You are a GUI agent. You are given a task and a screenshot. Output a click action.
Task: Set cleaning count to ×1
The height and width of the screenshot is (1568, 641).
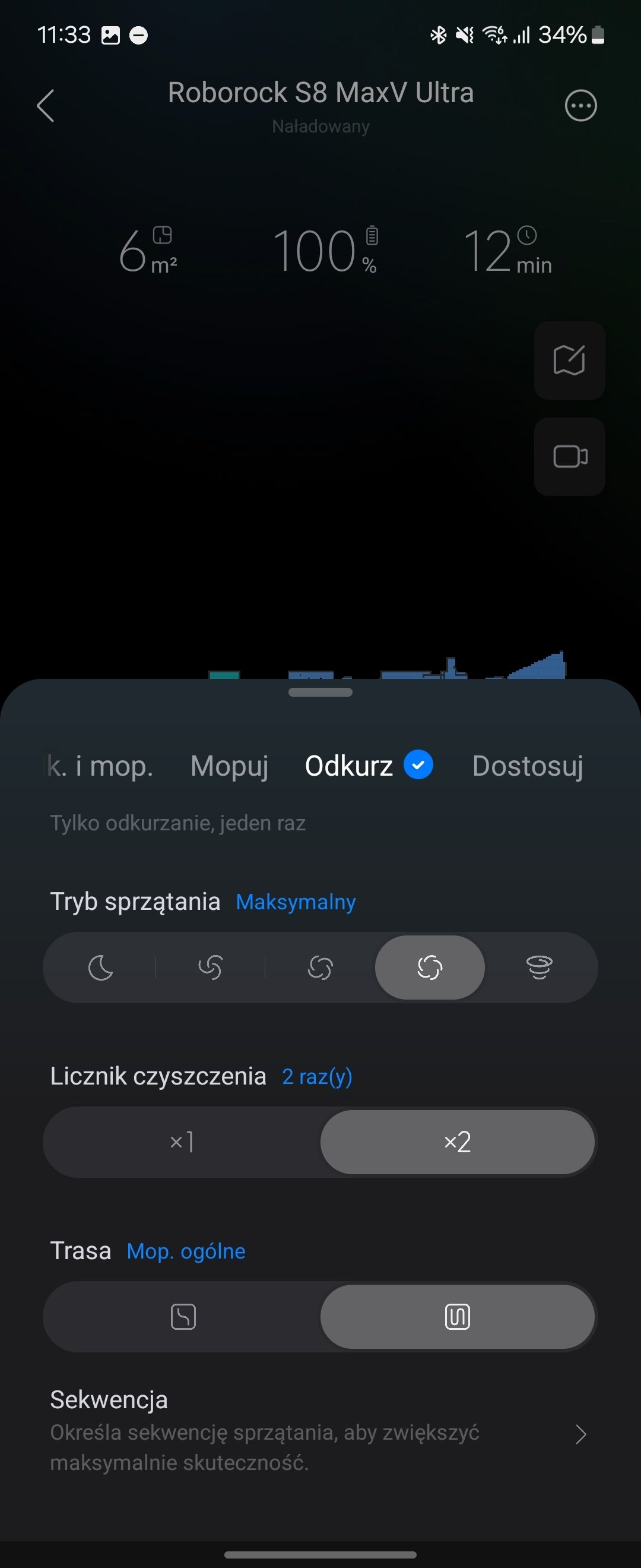pyautogui.click(x=182, y=1142)
